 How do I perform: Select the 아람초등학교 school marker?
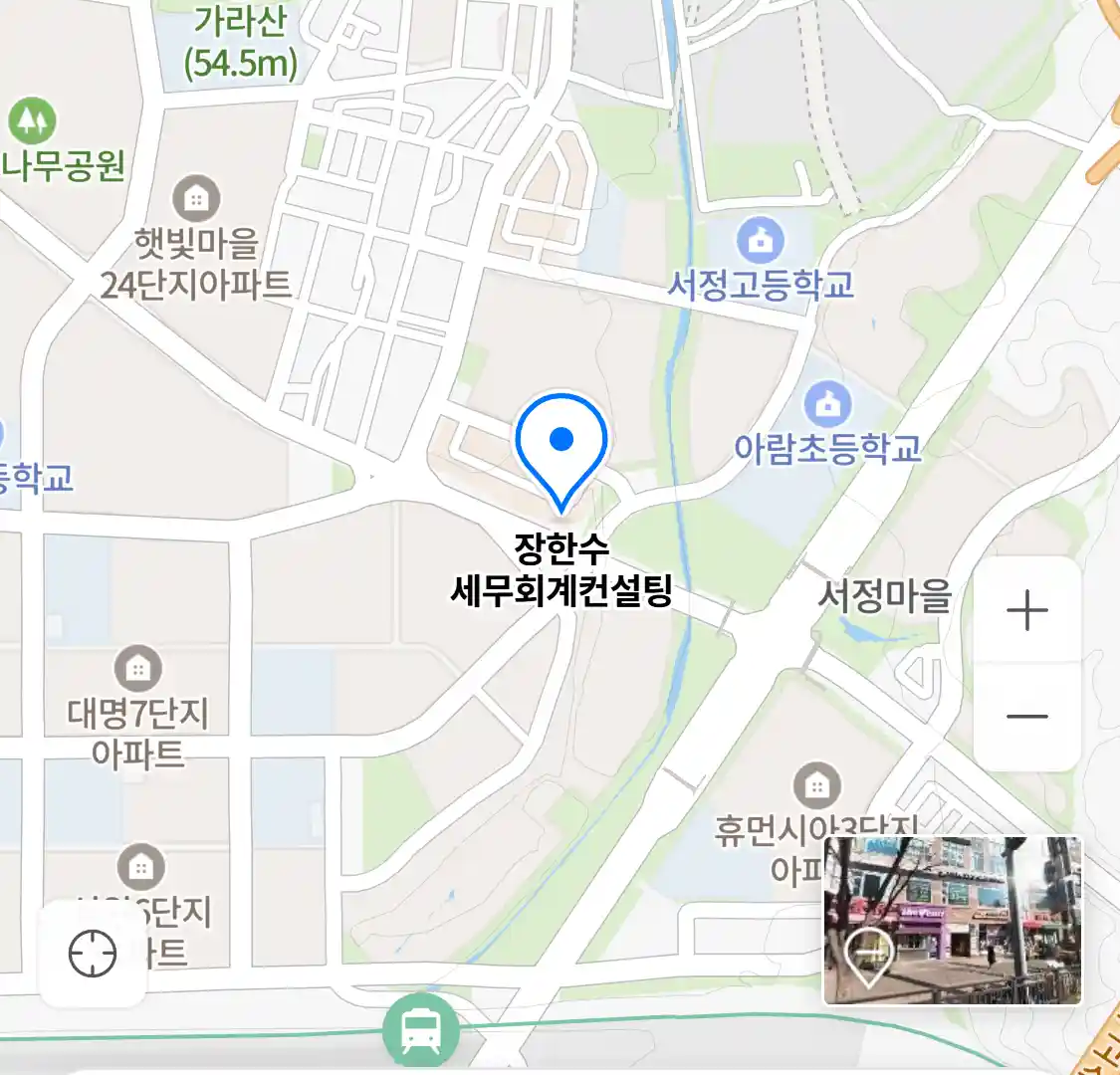point(827,404)
